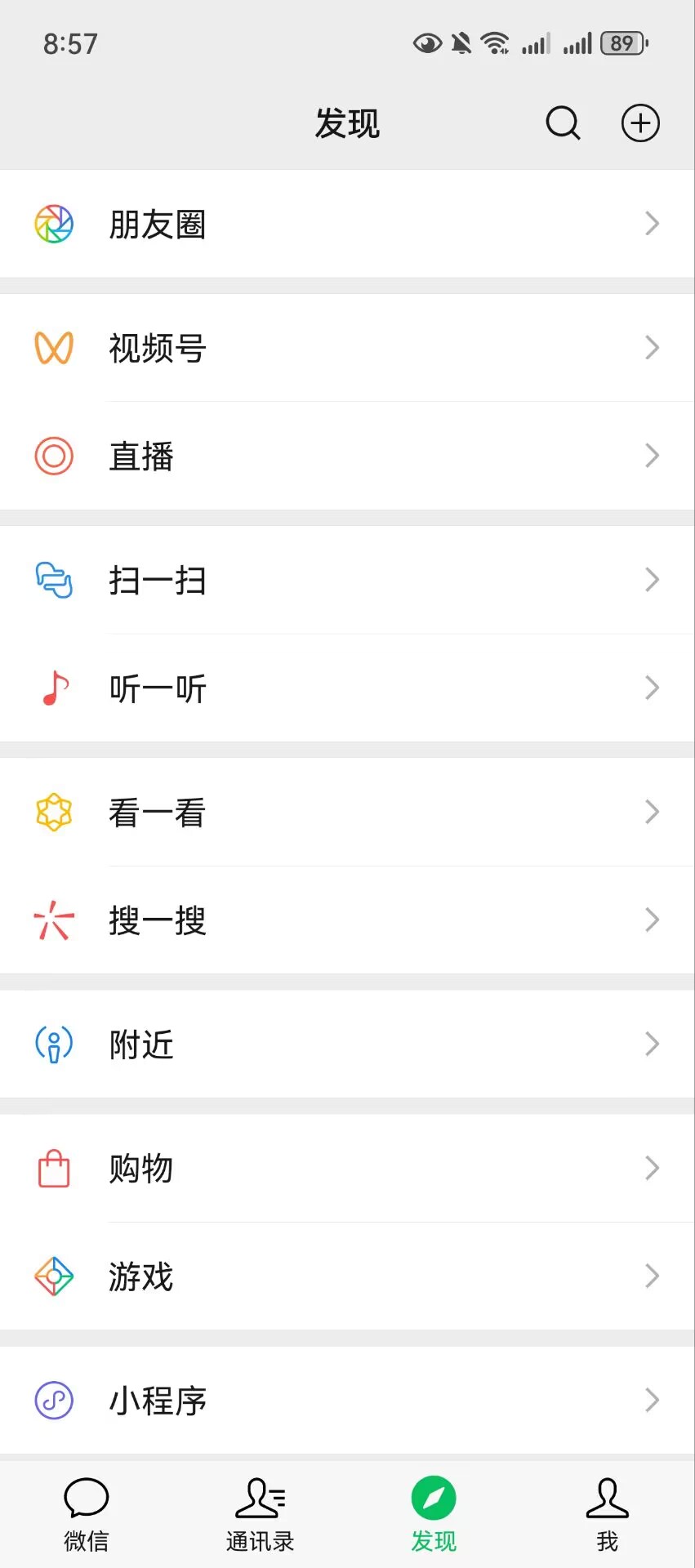This screenshot has height=1568, width=695.
Task: Open the search icon in the top bar
Action: (563, 124)
